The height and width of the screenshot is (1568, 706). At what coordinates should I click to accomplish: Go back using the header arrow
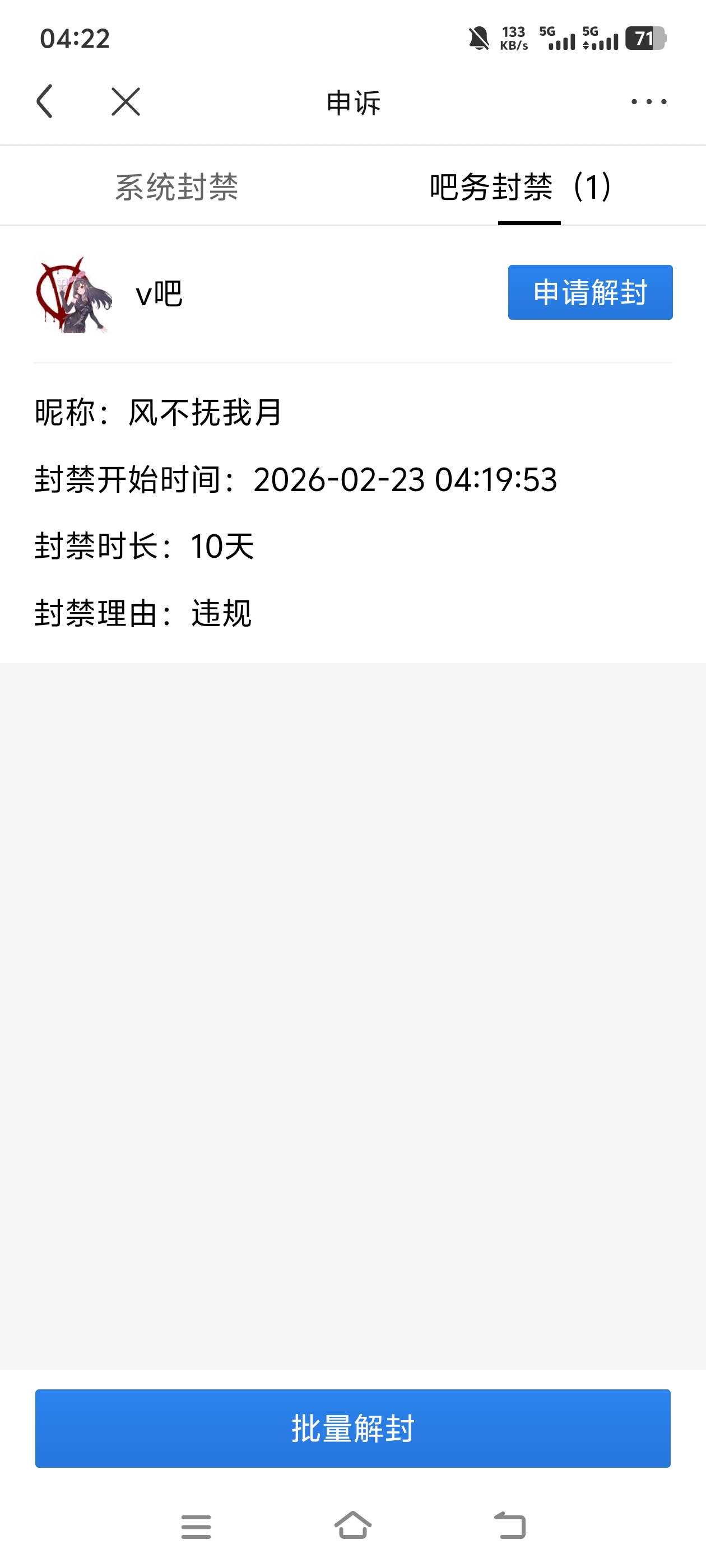pyautogui.click(x=44, y=101)
